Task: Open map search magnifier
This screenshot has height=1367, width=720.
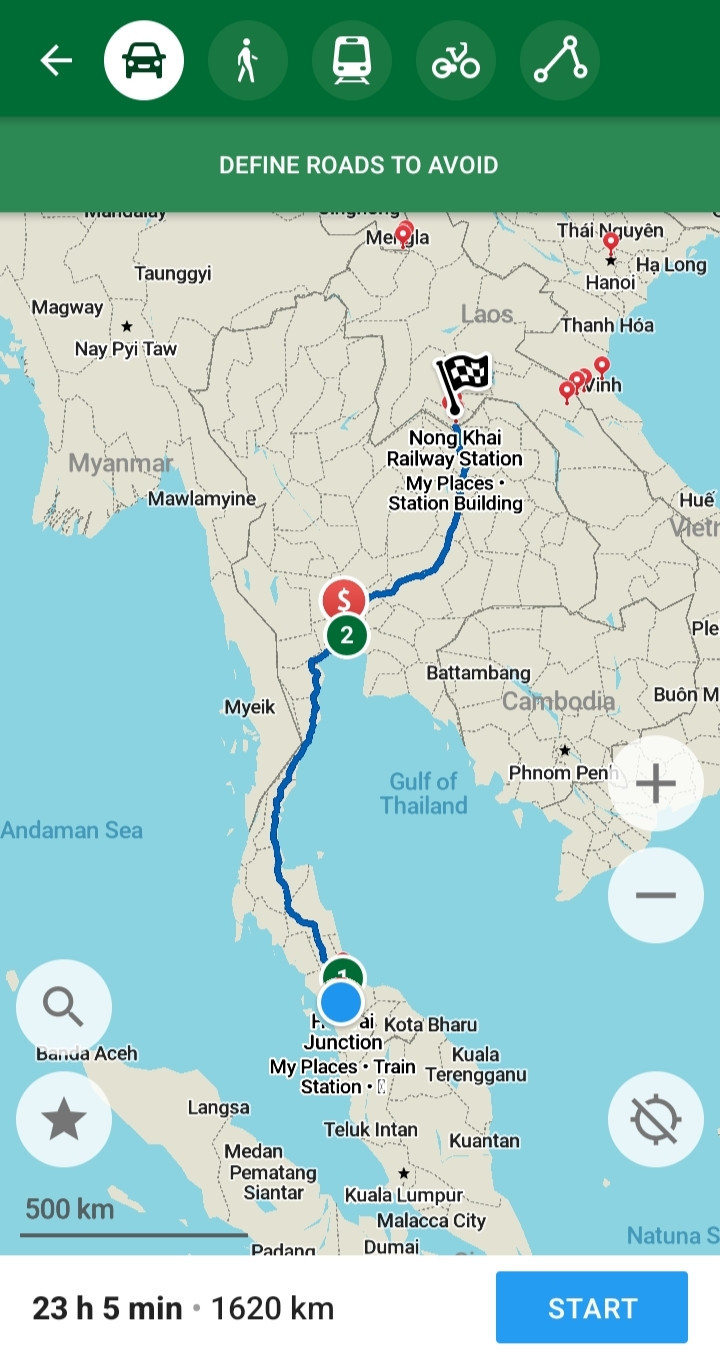Action: 64,1007
